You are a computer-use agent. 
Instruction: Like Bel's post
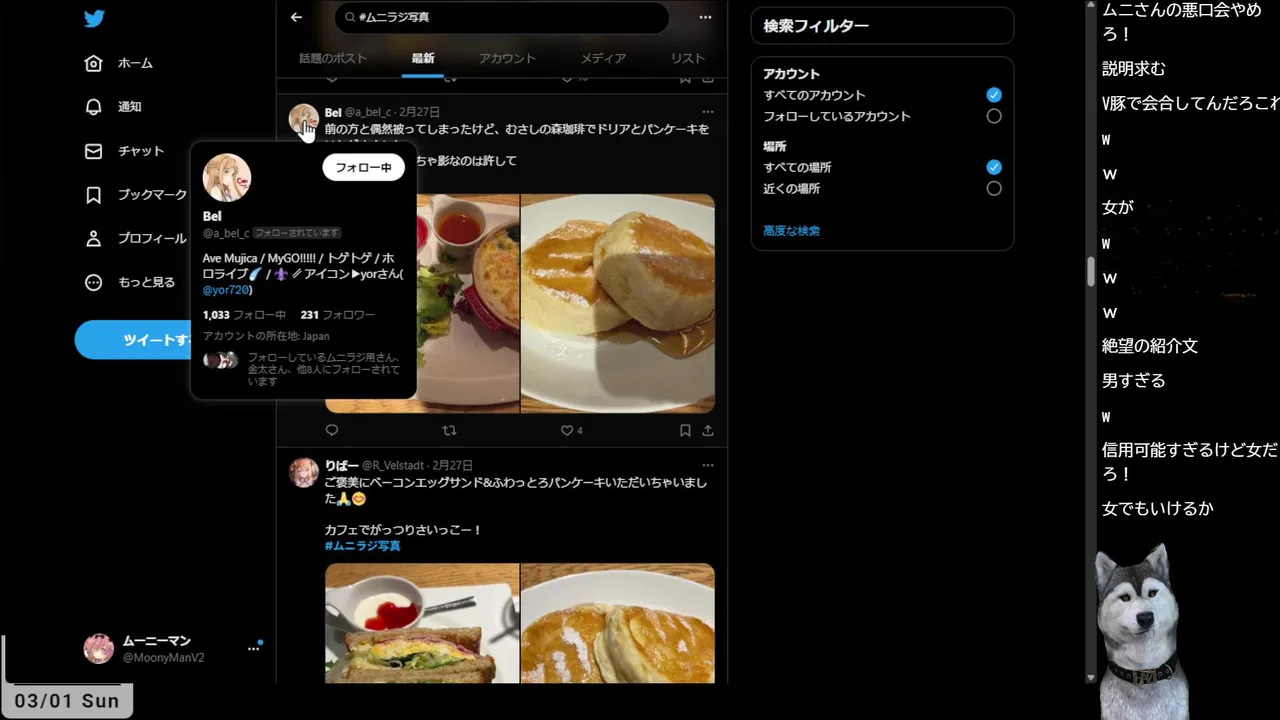coord(567,430)
